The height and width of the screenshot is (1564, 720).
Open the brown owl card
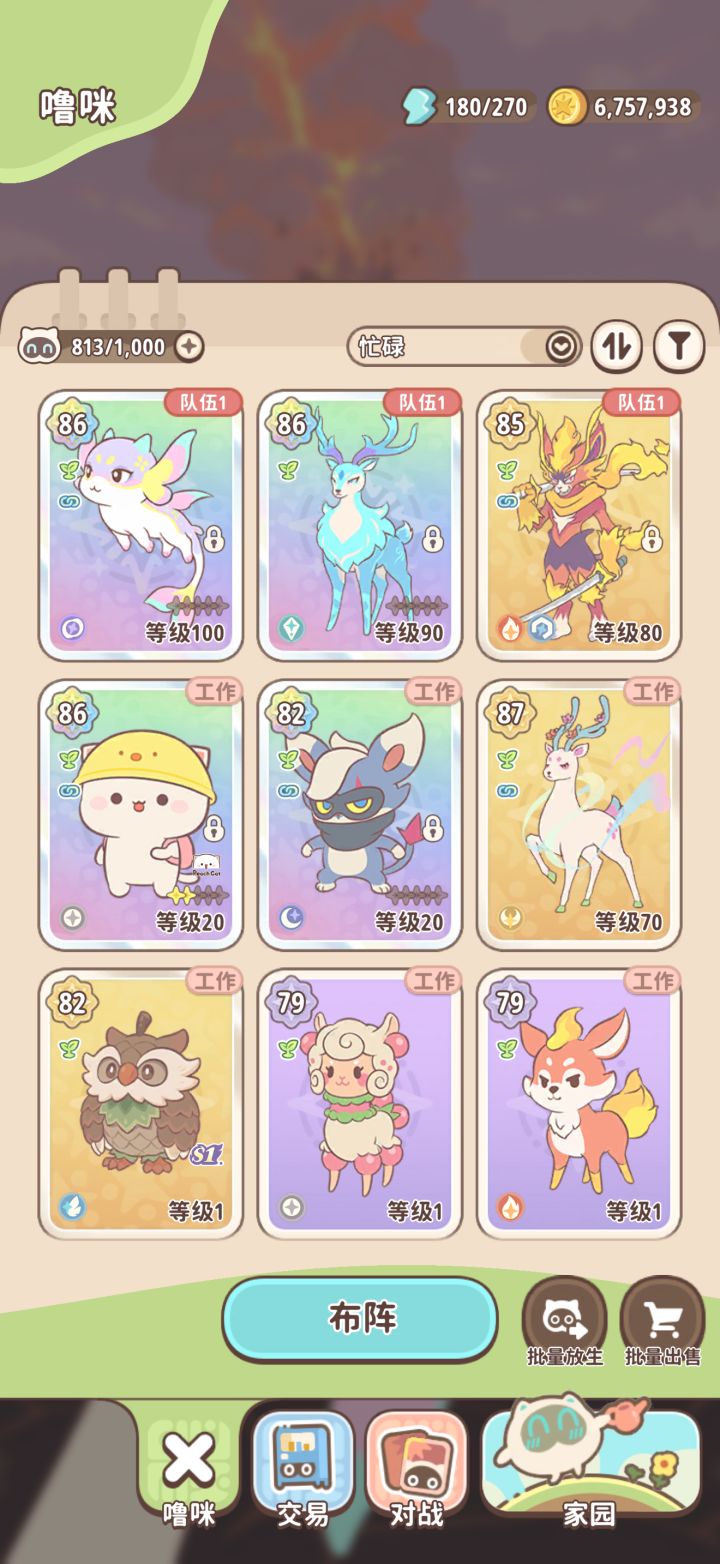[x=141, y=1104]
